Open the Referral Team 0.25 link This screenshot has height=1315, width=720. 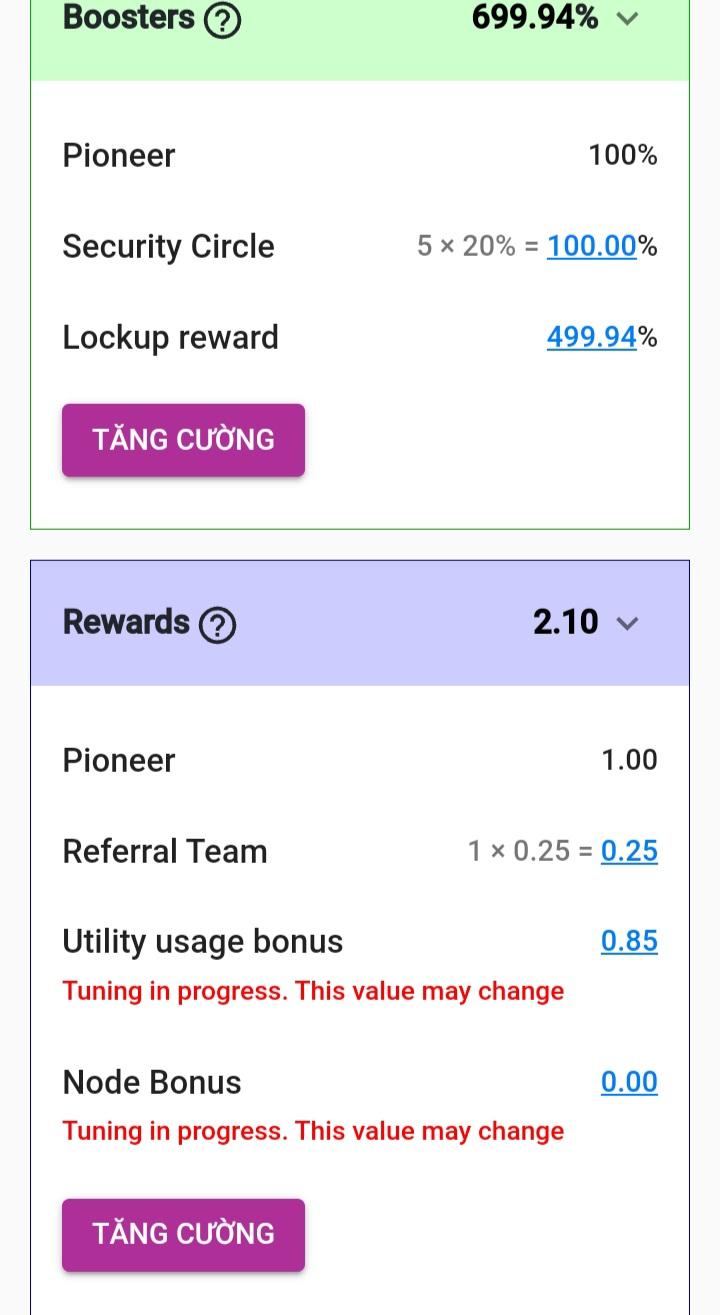(x=629, y=851)
